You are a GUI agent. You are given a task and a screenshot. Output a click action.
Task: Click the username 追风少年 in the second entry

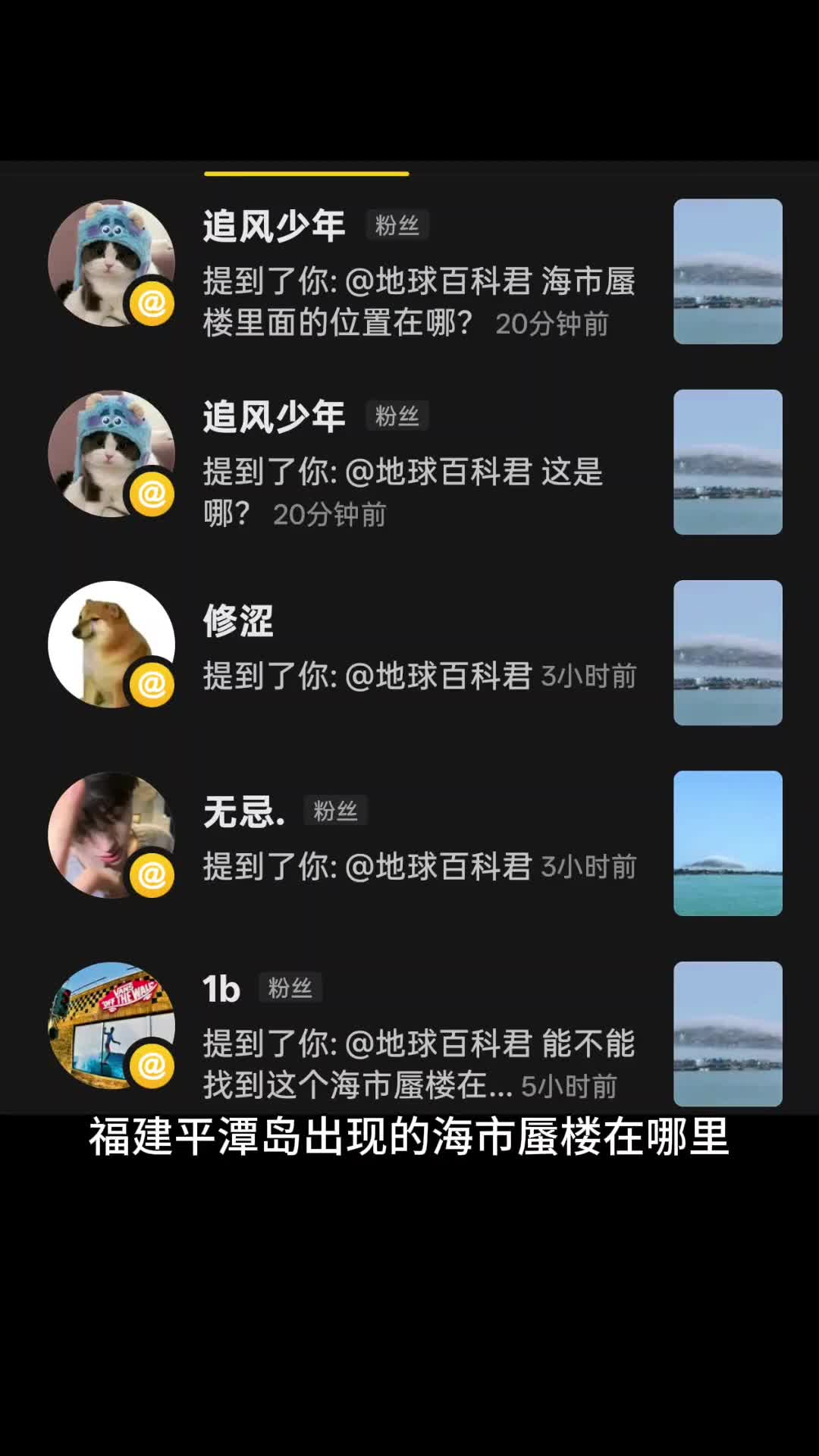(x=274, y=414)
